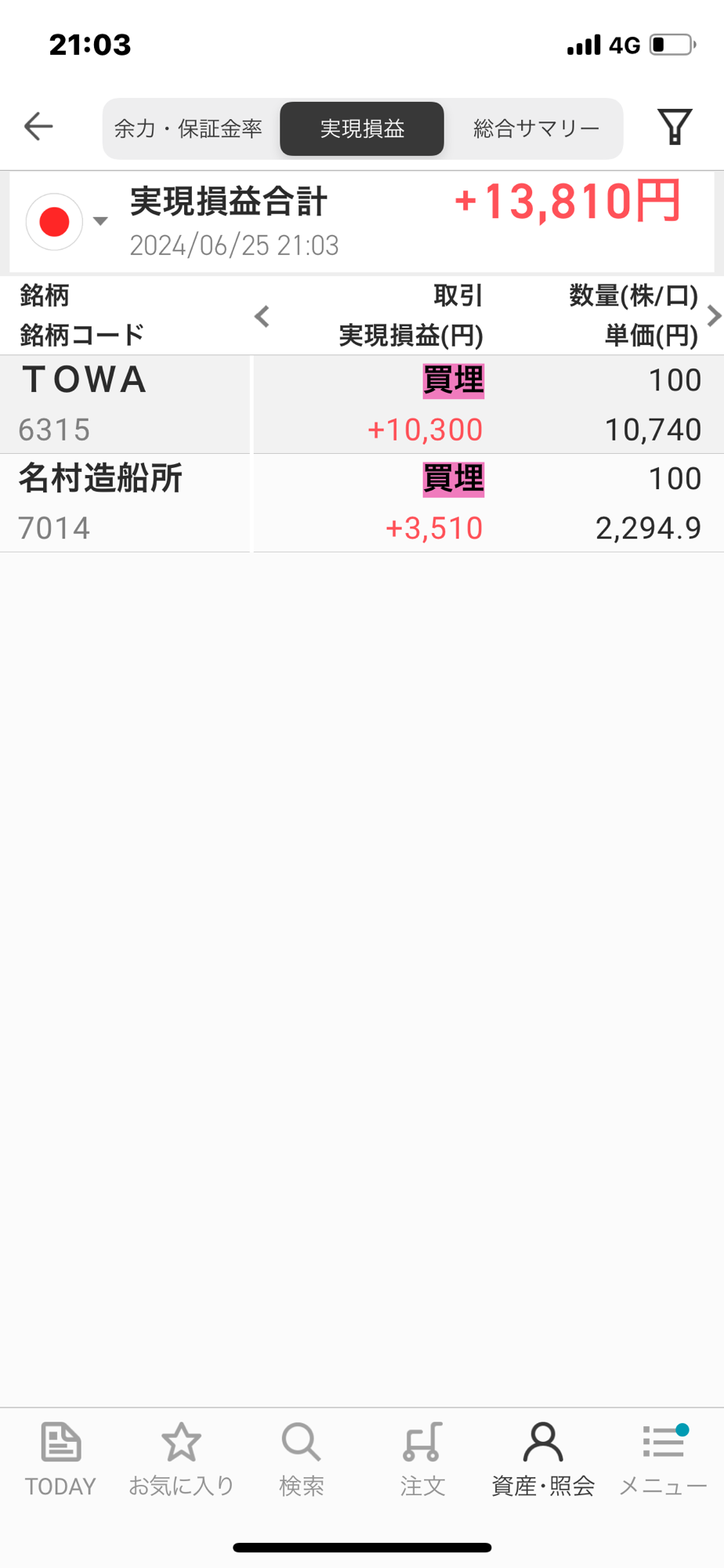Open the TOWA 6315 row
724x1568 pixels.
pyautogui.click(x=362, y=405)
